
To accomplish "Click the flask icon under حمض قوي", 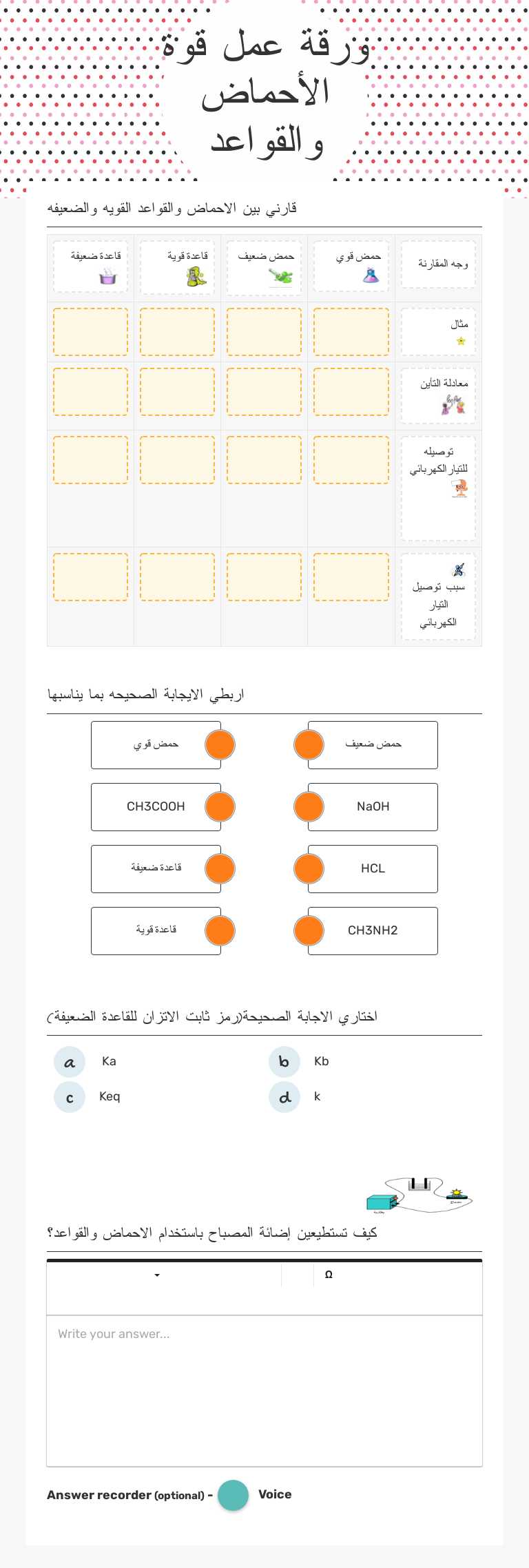I will (370, 275).
